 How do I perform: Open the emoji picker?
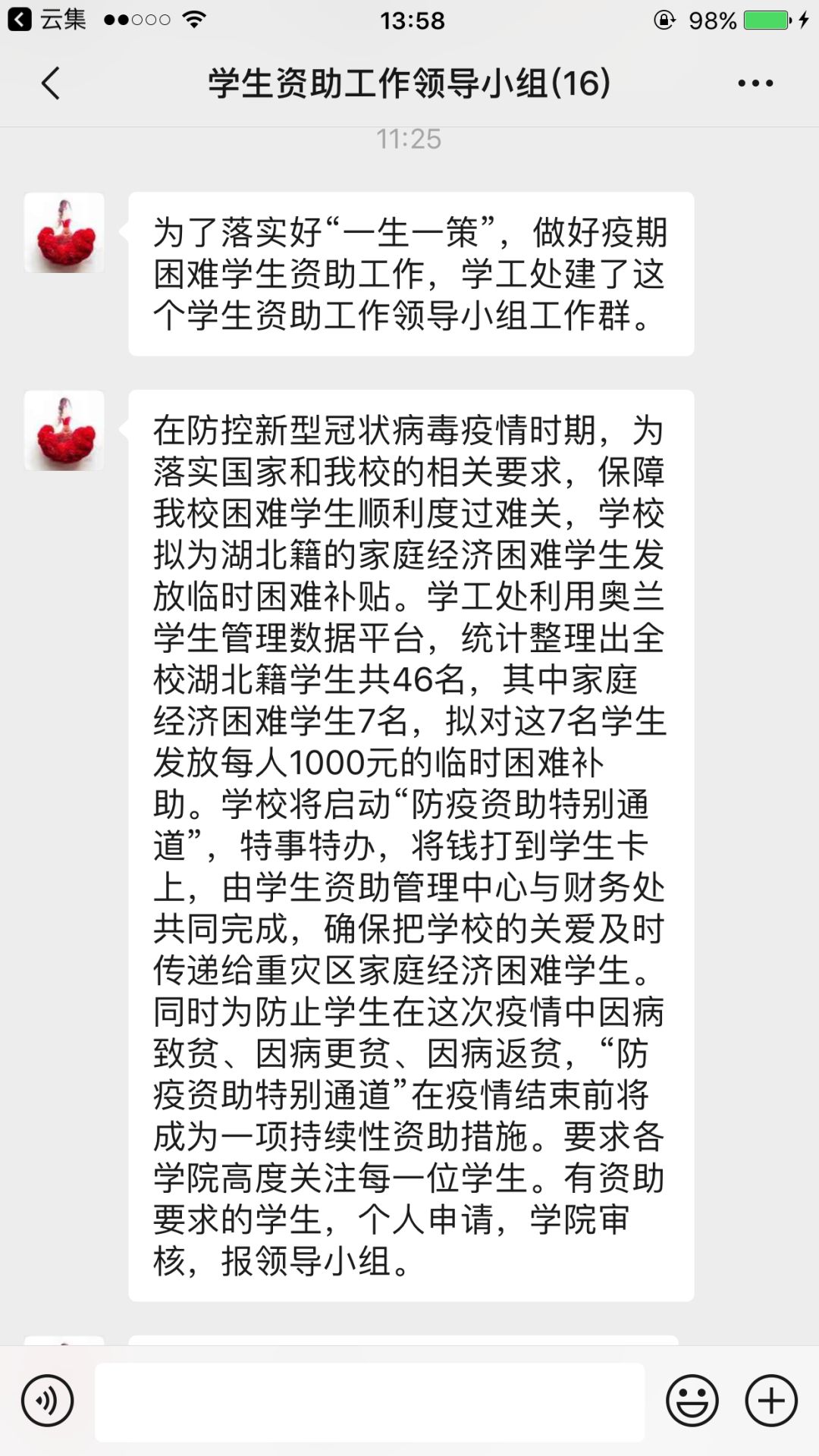692,1401
